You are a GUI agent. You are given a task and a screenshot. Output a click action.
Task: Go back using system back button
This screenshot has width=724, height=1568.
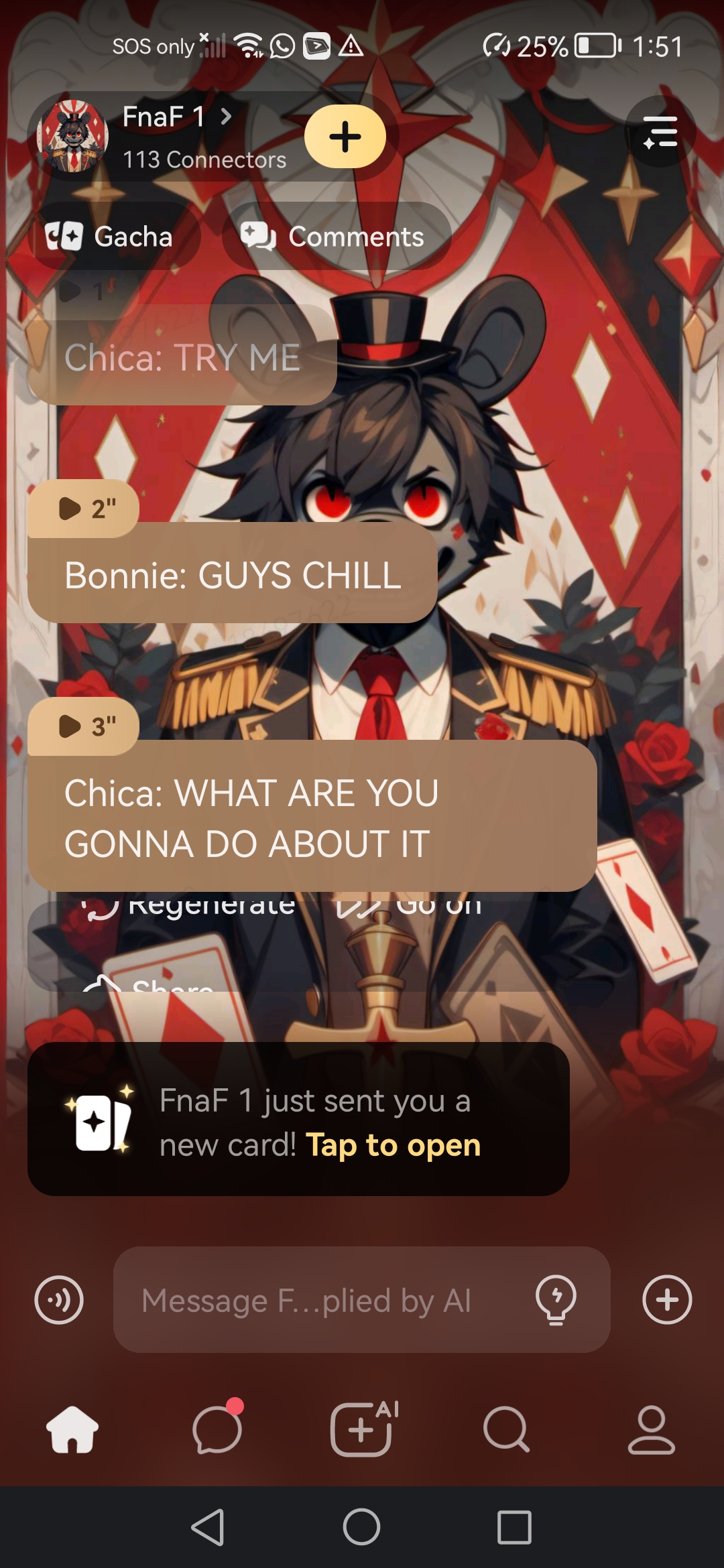(208, 1527)
